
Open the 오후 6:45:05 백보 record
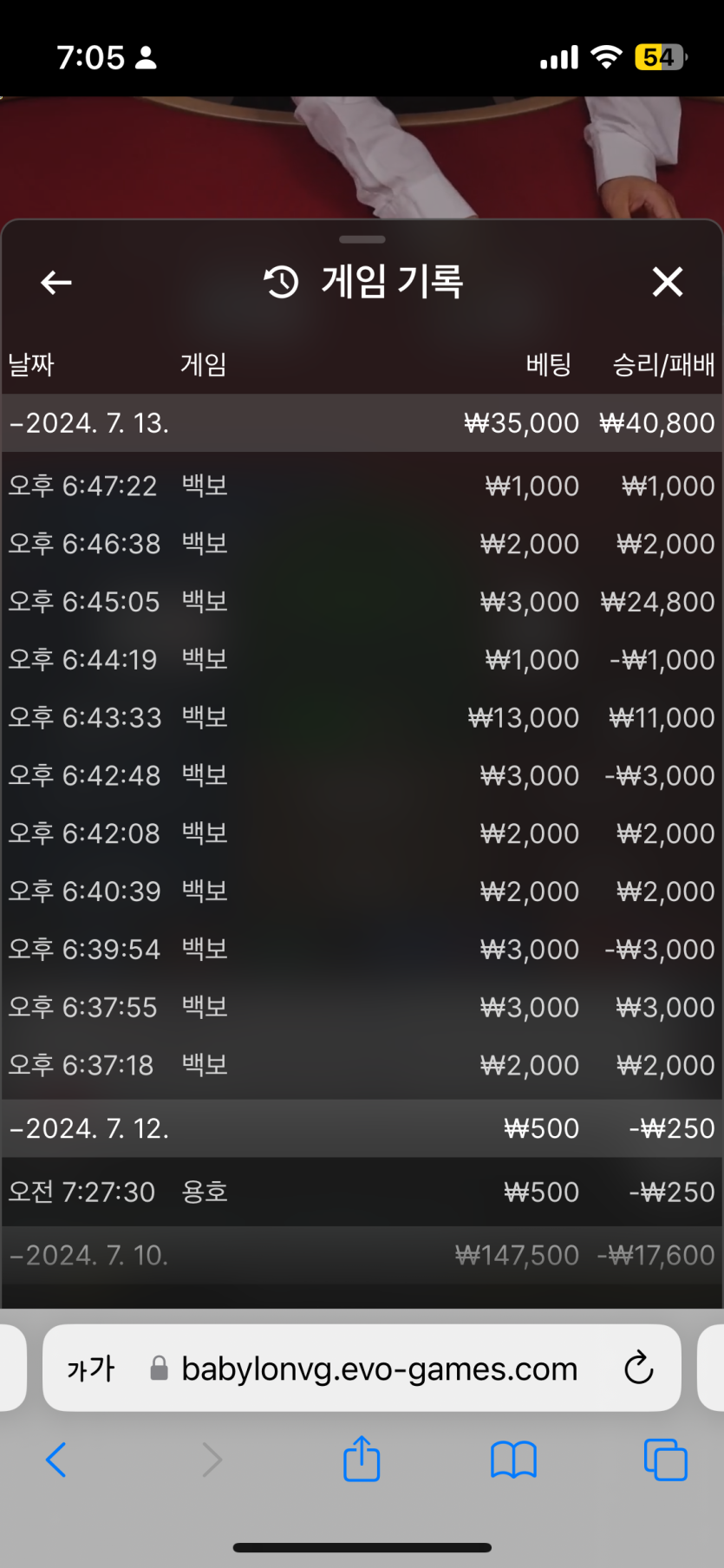[x=362, y=602]
